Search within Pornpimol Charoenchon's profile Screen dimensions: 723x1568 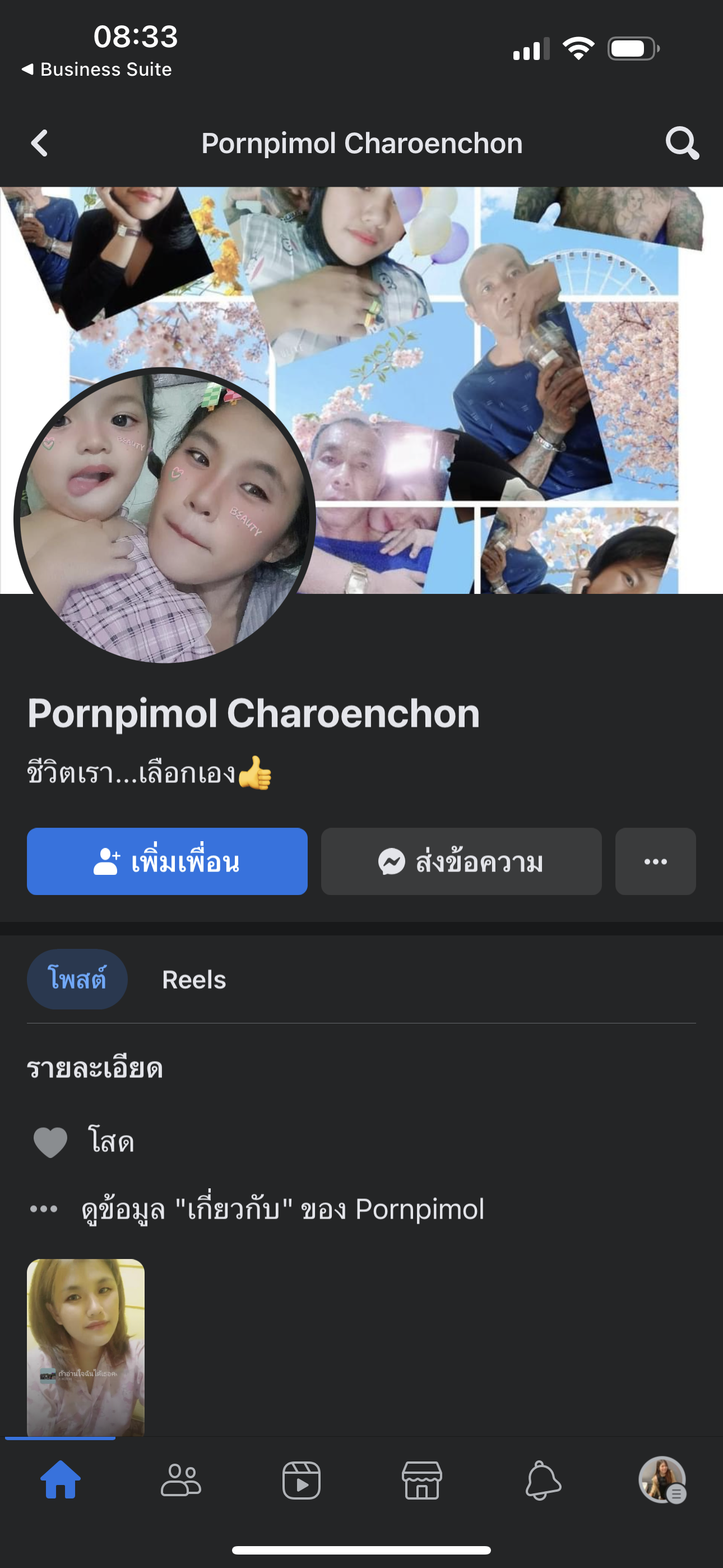click(x=682, y=144)
